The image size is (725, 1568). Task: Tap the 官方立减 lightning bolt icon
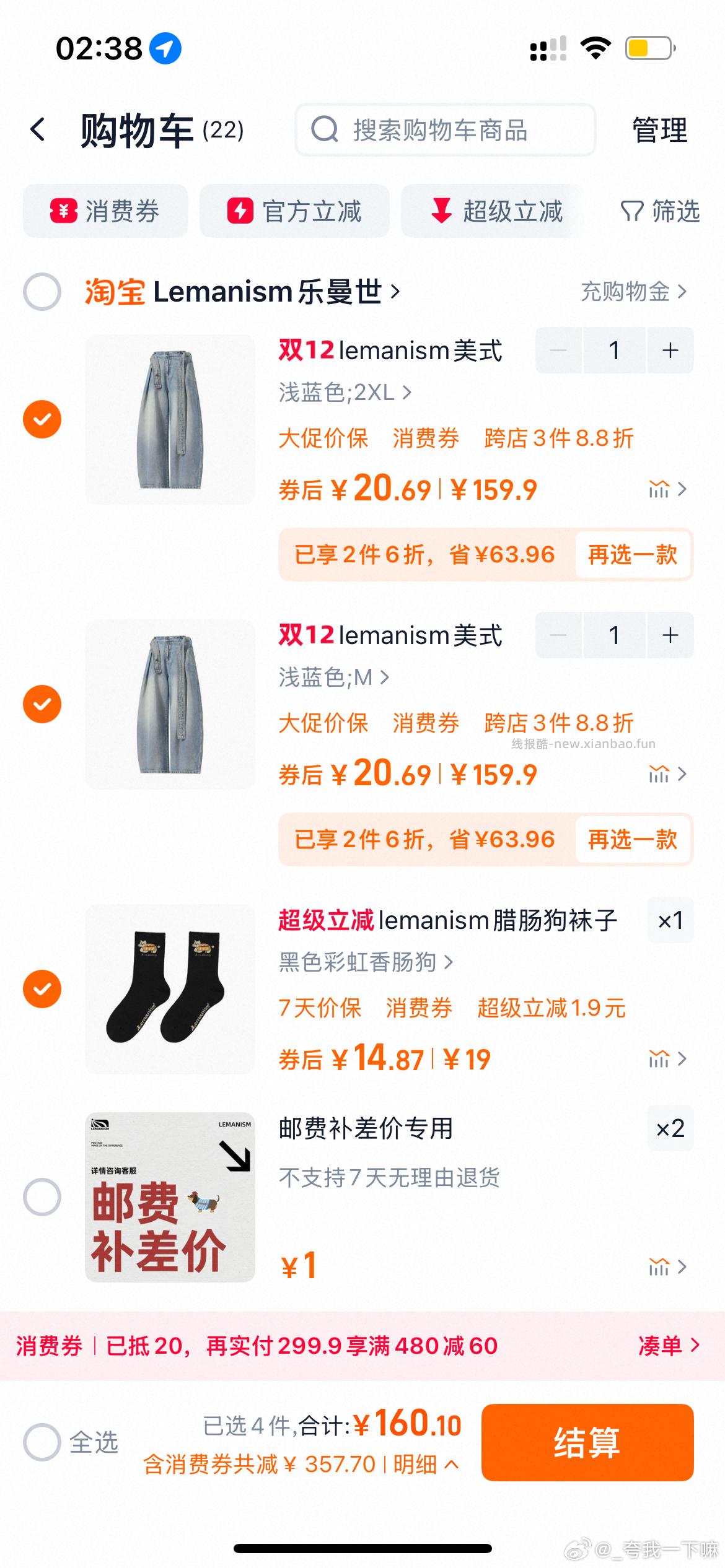tap(242, 211)
